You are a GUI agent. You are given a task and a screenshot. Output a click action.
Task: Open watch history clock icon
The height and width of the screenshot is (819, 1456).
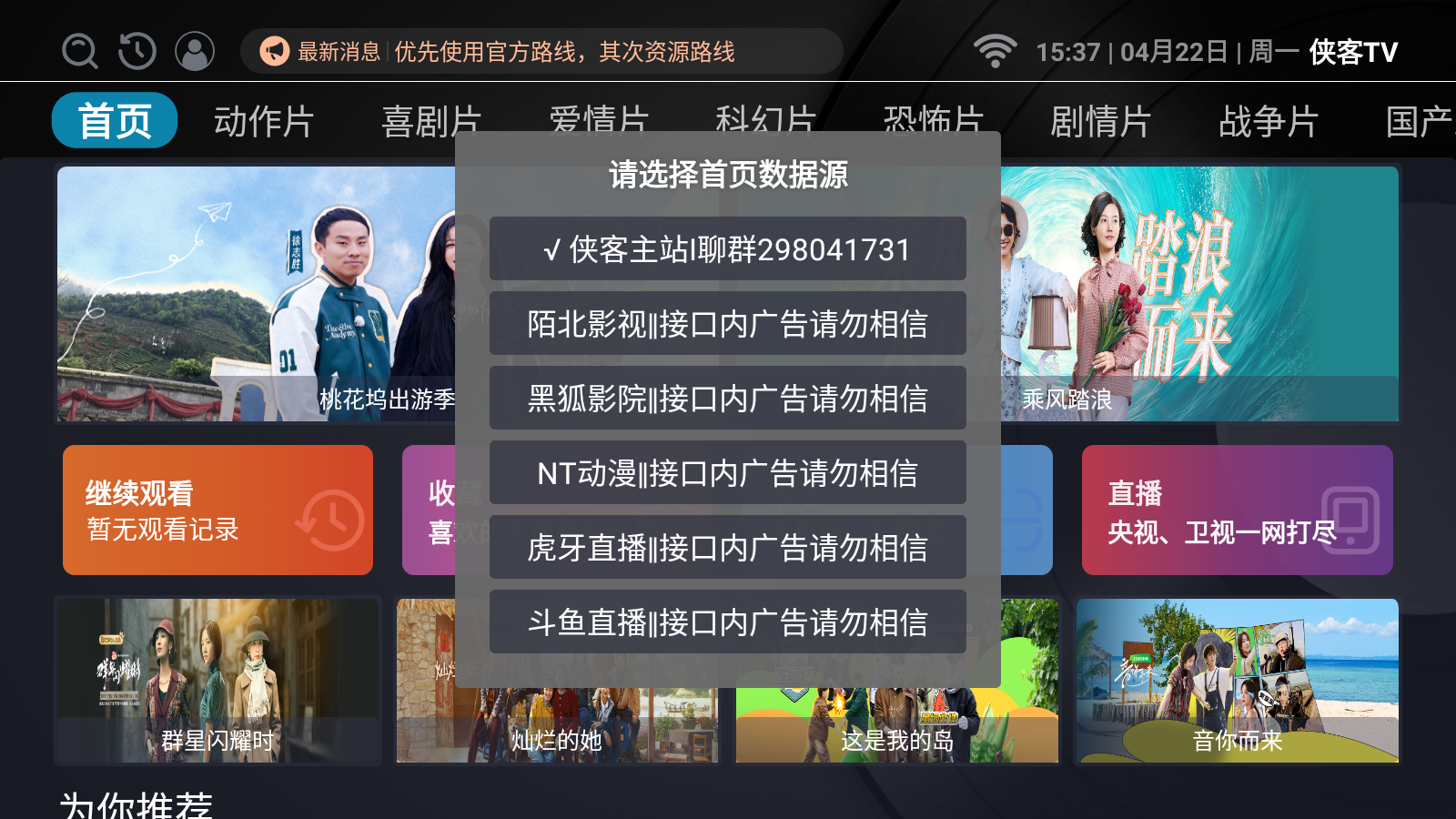tap(137, 51)
